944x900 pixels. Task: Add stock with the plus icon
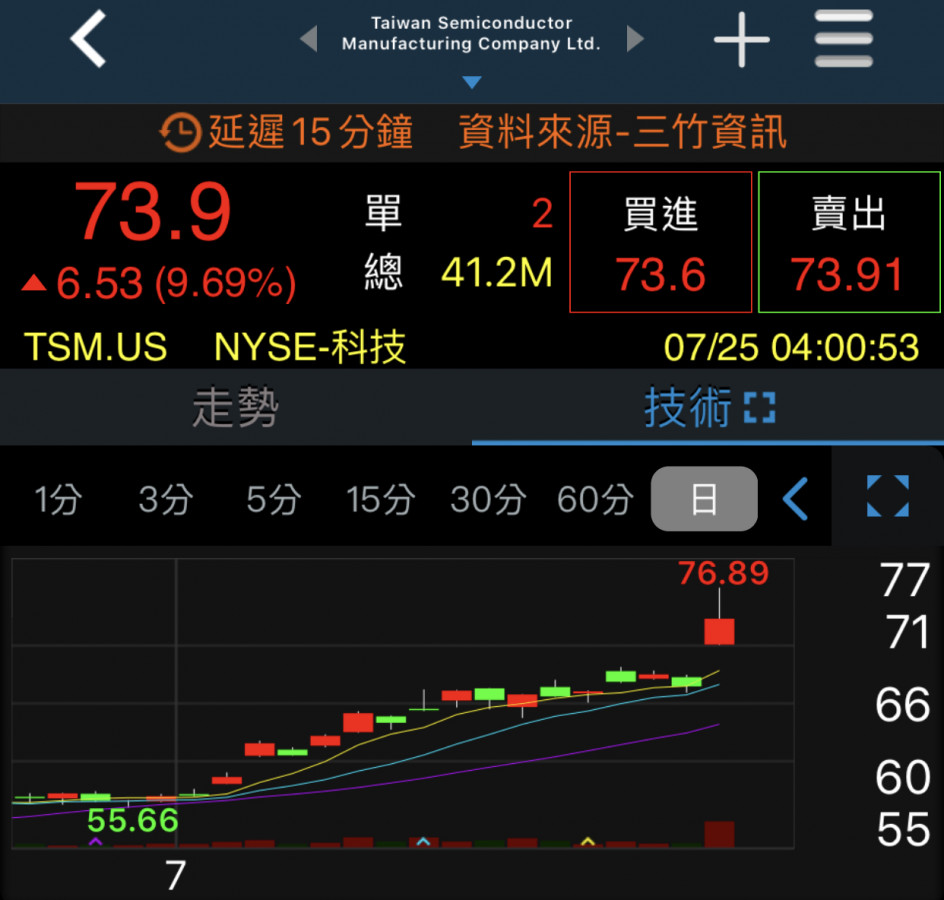coord(741,40)
